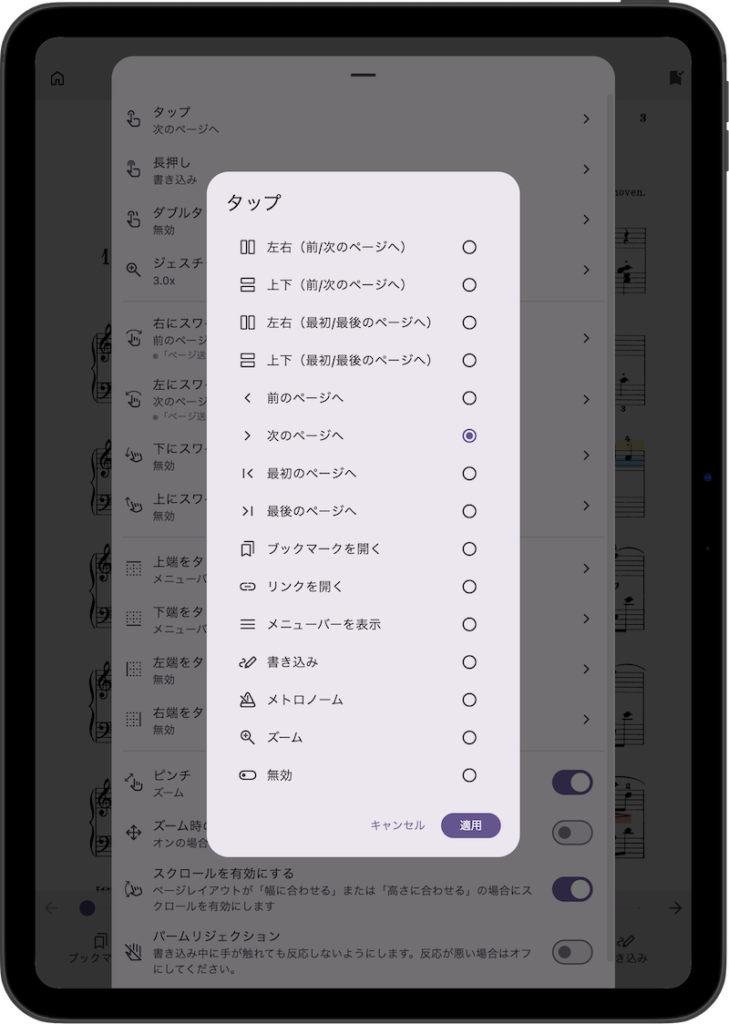The image size is (729, 1024).
Task: Pick 最初のページへ option
Action: (x=469, y=473)
